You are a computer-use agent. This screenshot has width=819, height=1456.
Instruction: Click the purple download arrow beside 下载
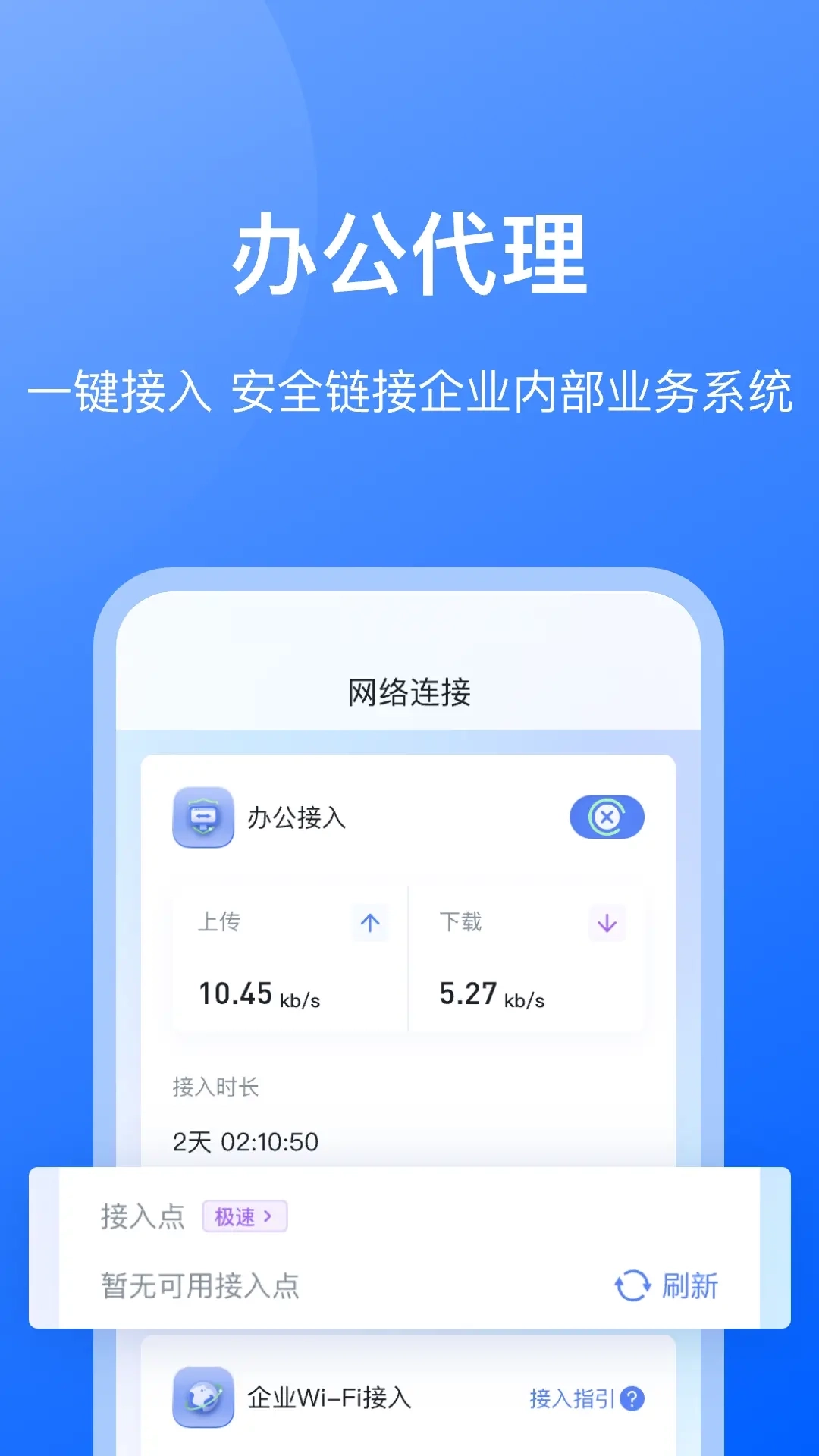point(606,922)
